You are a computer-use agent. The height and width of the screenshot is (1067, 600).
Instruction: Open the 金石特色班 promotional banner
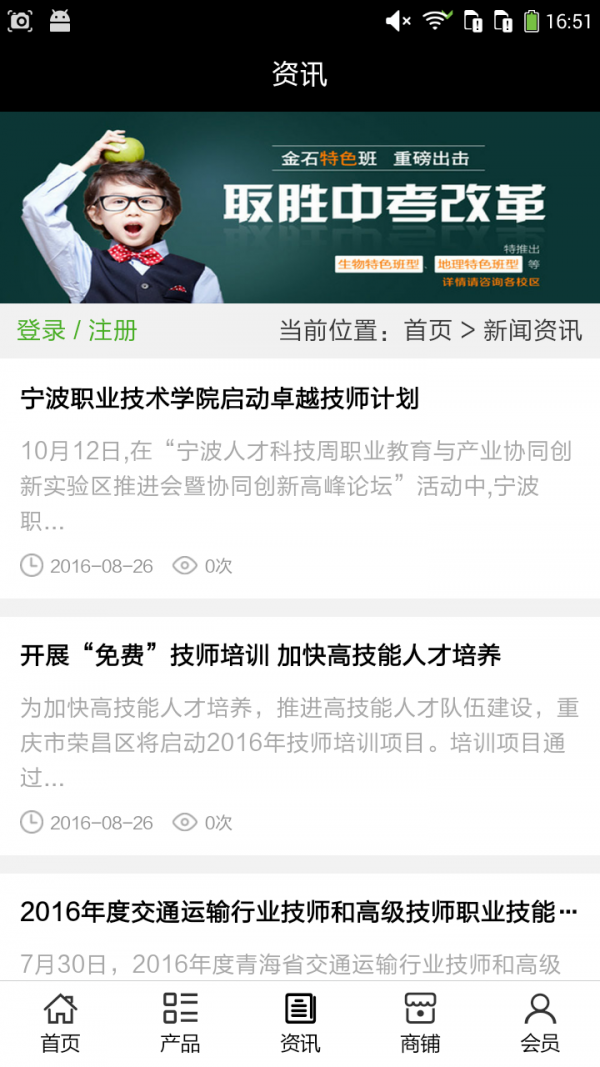click(x=300, y=207)
